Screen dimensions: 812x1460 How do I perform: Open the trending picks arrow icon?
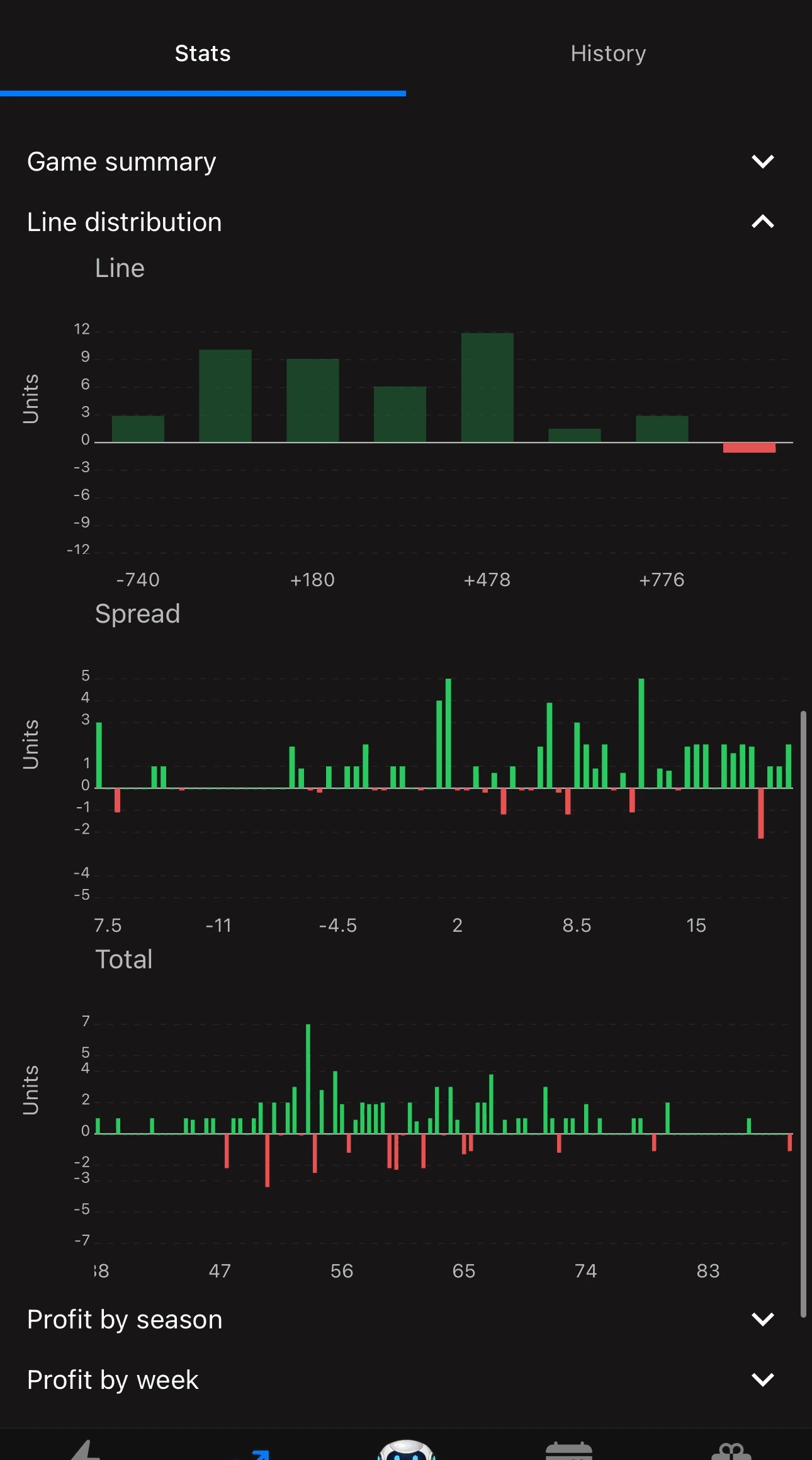tap(258, 1445)
